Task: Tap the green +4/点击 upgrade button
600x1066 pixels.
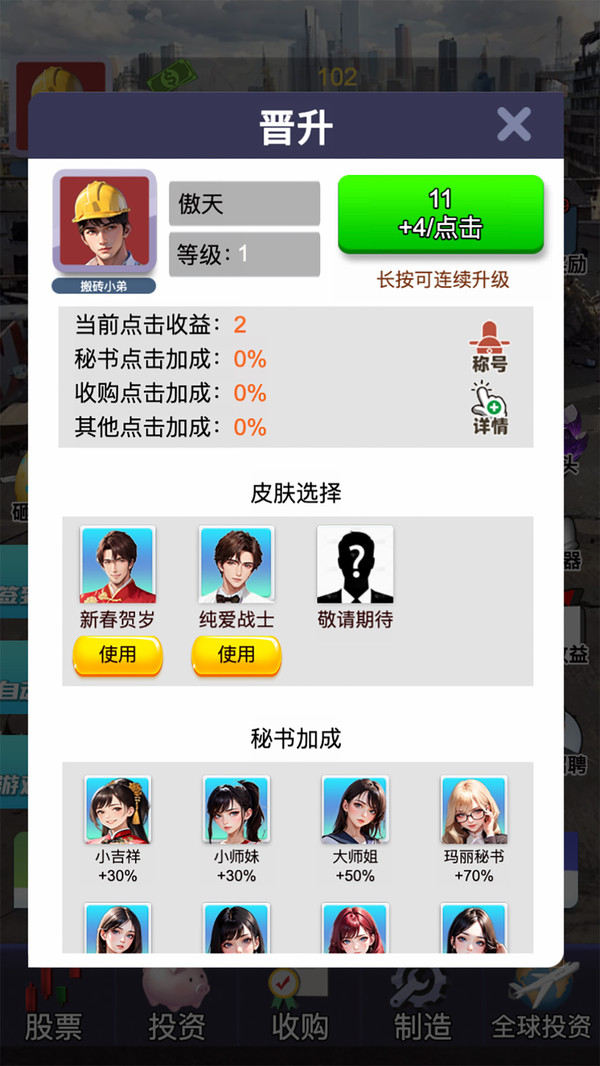Action: coord(440,213)
